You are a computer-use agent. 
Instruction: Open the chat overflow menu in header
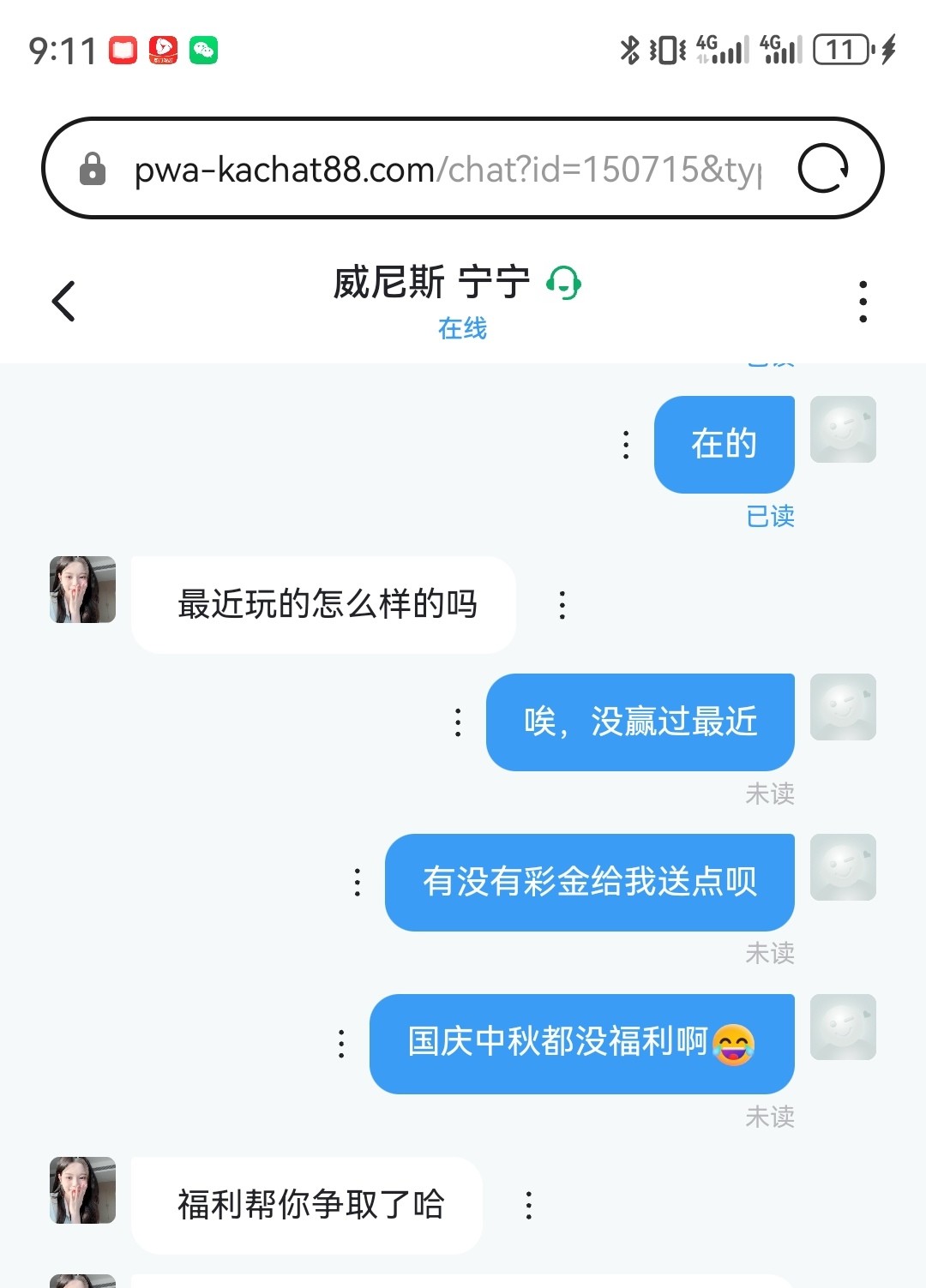(x=863, y=302)
